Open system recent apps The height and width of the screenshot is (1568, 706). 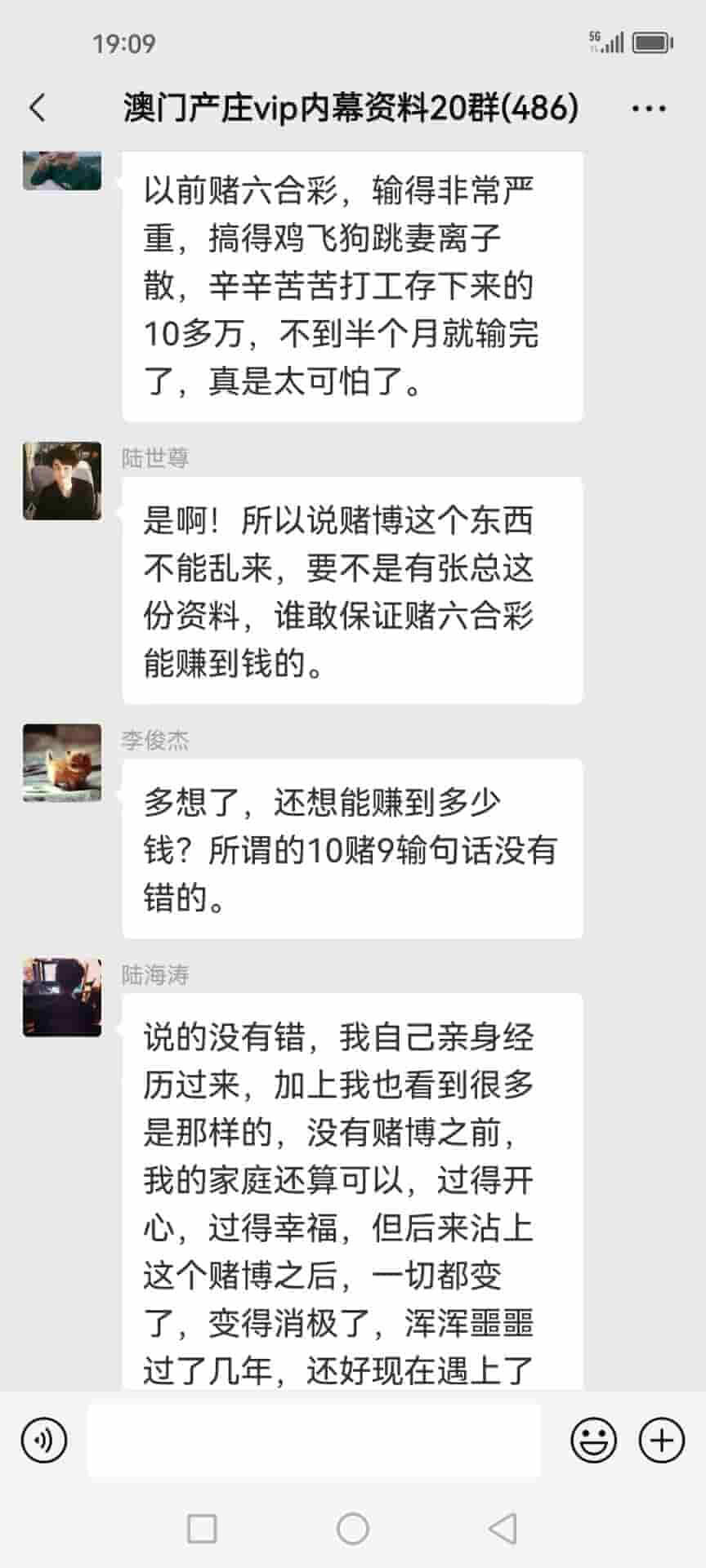pyautogui.click(x=202, y=1528)
